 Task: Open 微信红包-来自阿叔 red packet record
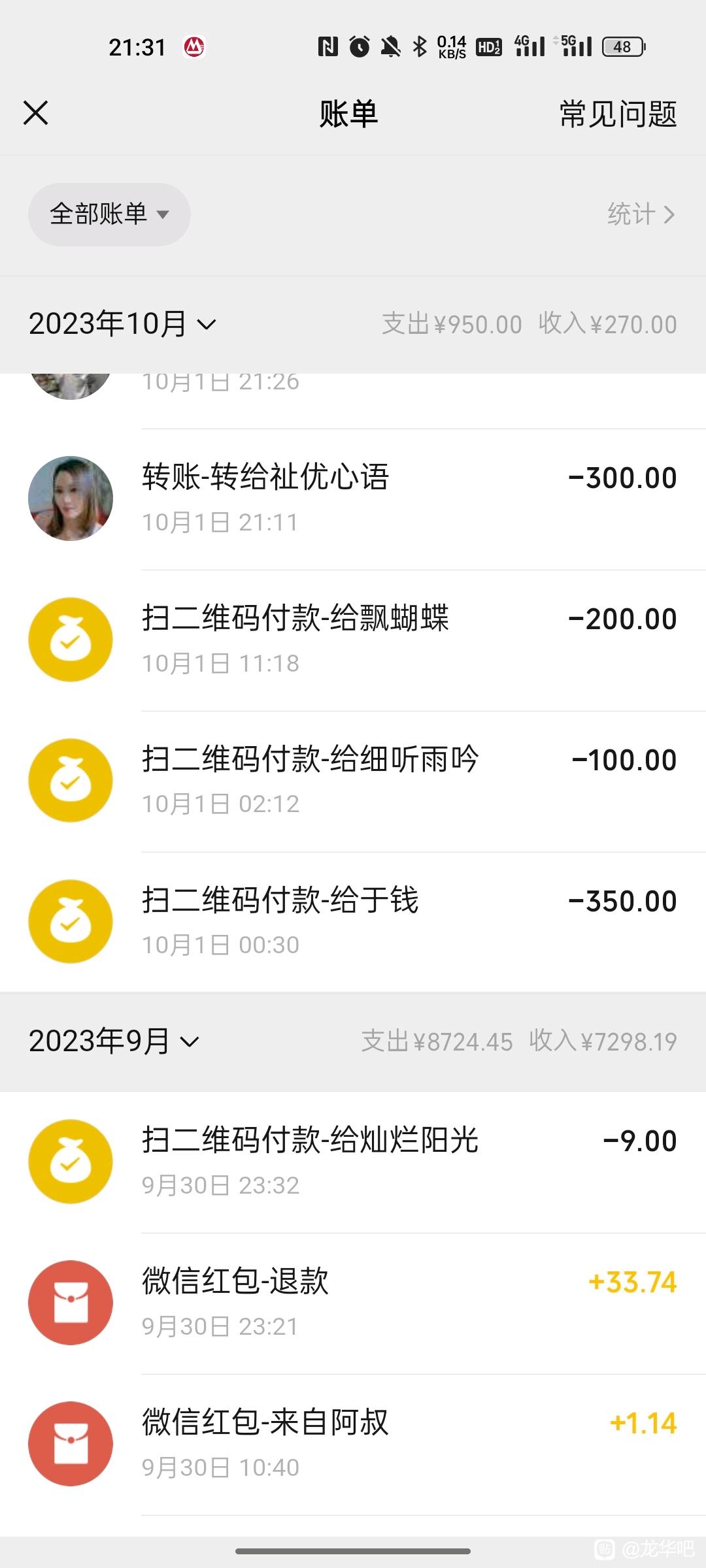tap(353, 1444)
